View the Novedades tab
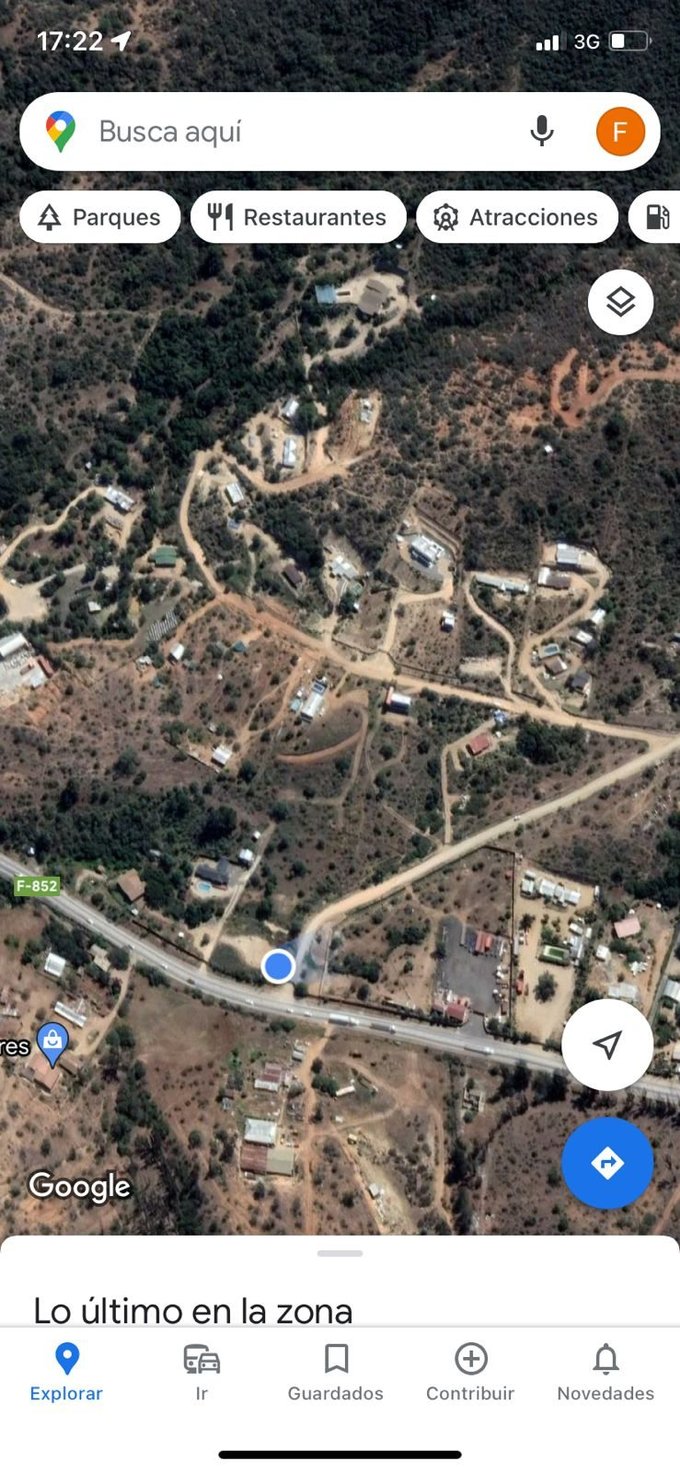 pyautogui.click(x=605, y=1372)
